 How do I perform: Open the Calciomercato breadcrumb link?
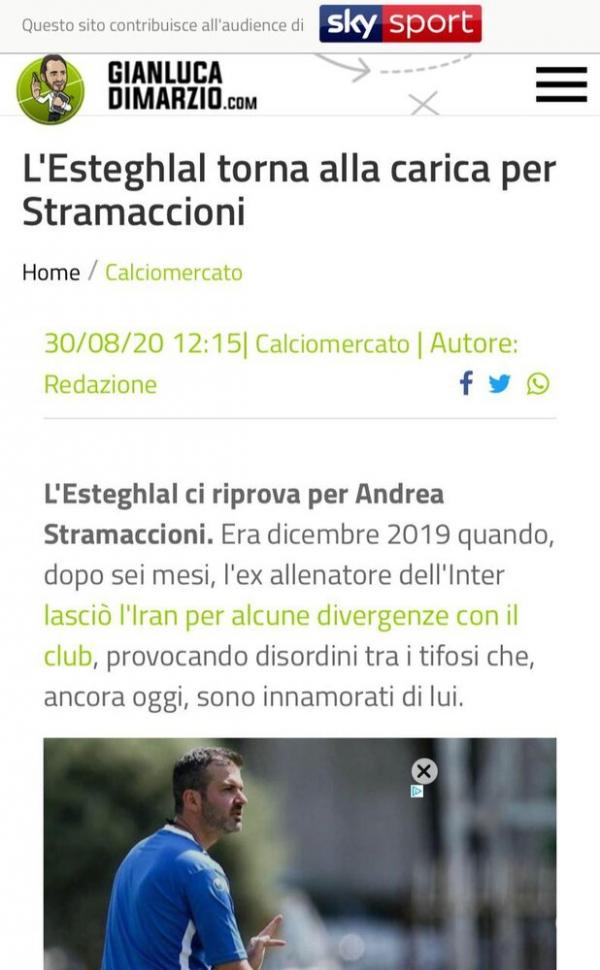pos(174,272)
